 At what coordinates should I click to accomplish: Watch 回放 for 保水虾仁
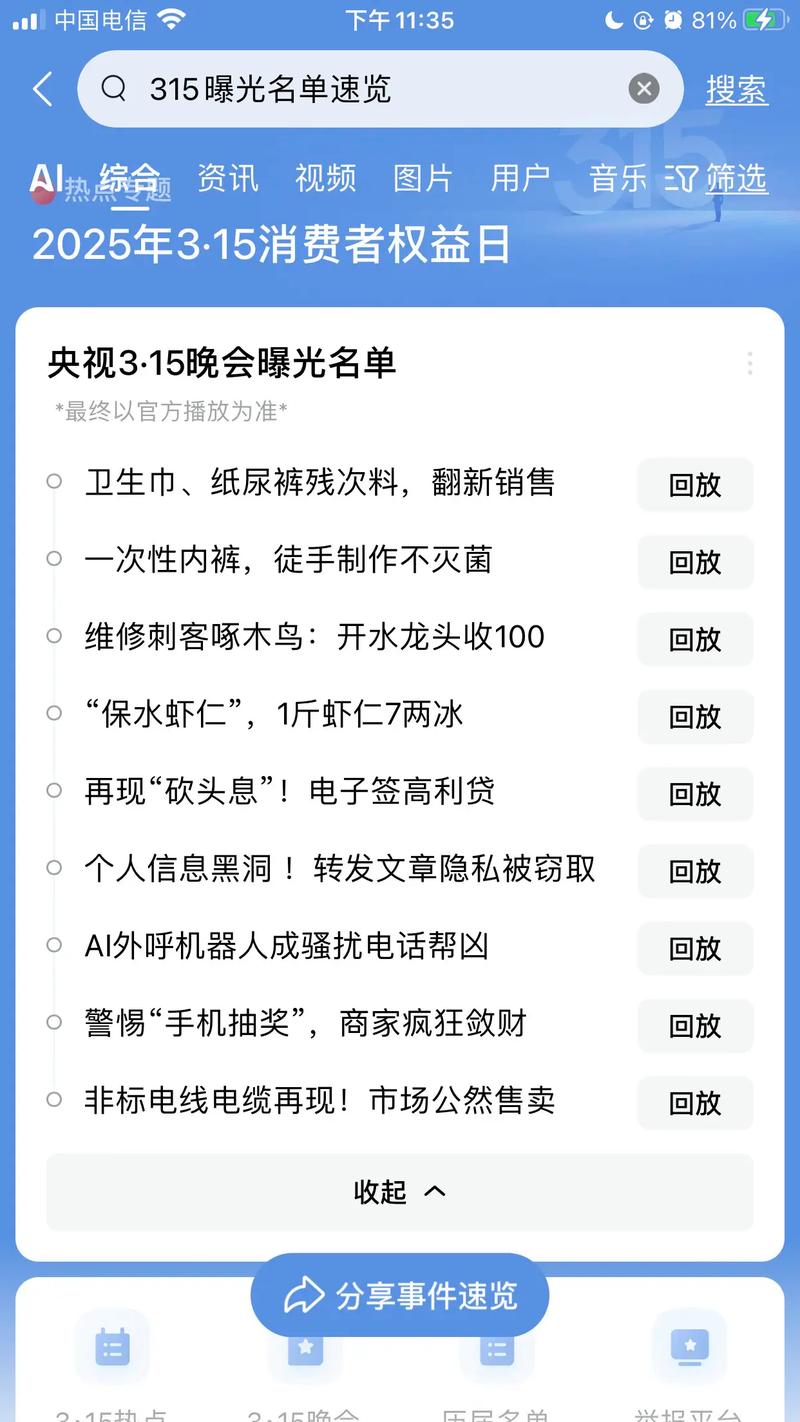695,716
